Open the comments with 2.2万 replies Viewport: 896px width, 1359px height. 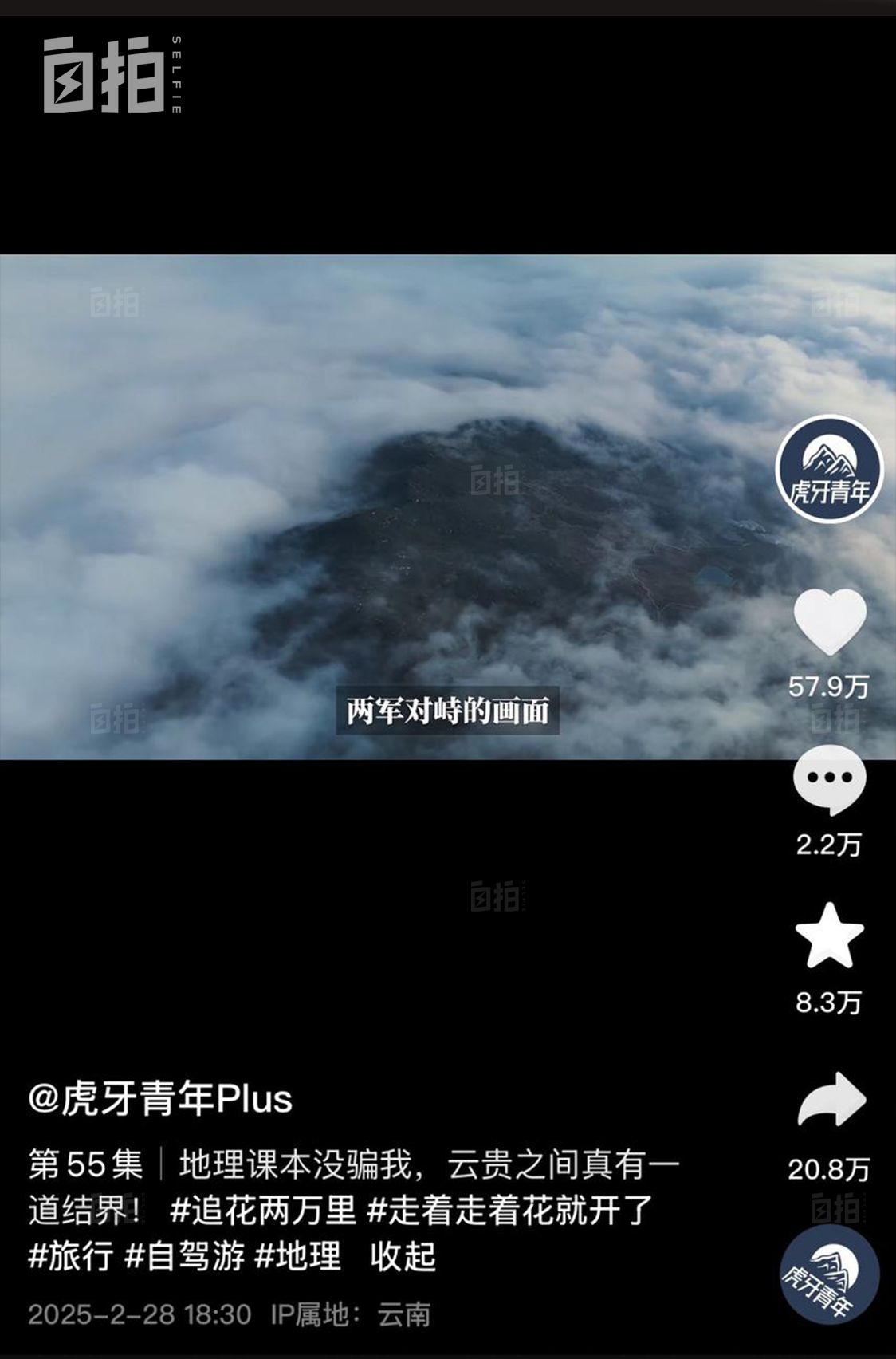(x=829, y=780)
